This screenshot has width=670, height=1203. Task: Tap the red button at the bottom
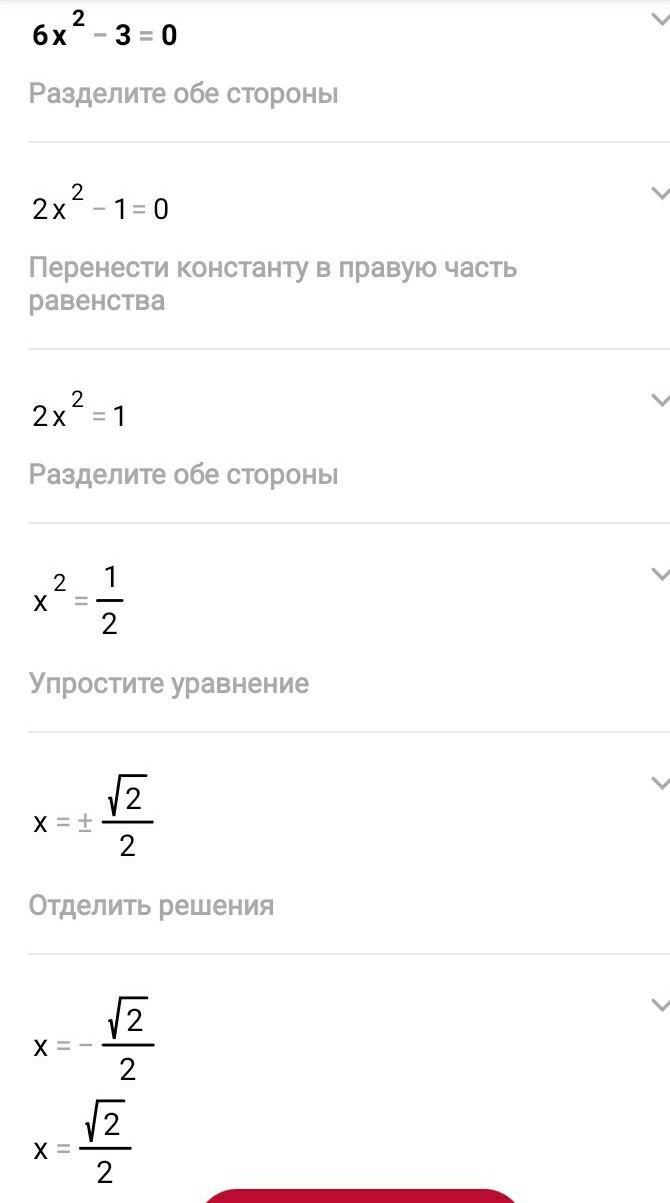pyautogui.click(x=361, y=1196)
